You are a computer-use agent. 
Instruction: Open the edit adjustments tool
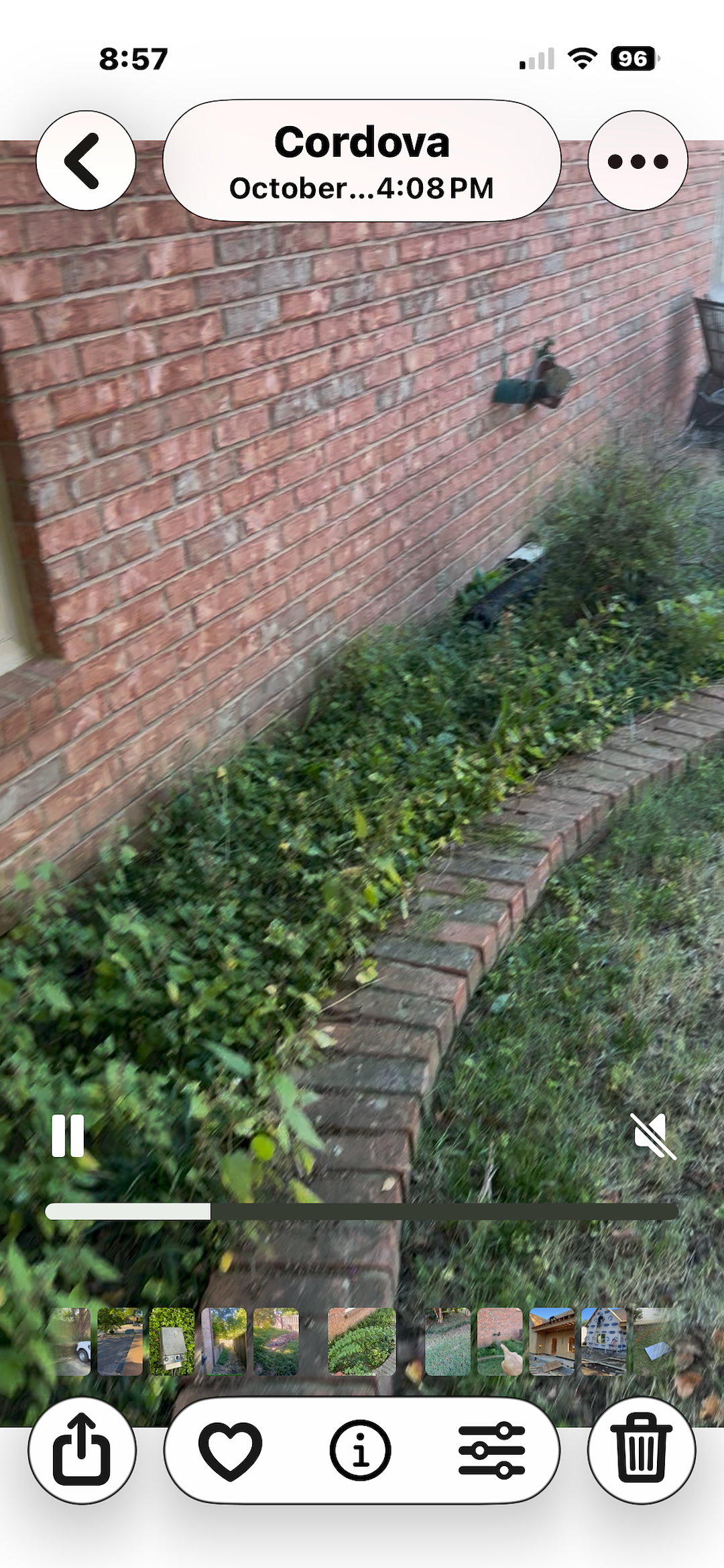(491, 1451)
